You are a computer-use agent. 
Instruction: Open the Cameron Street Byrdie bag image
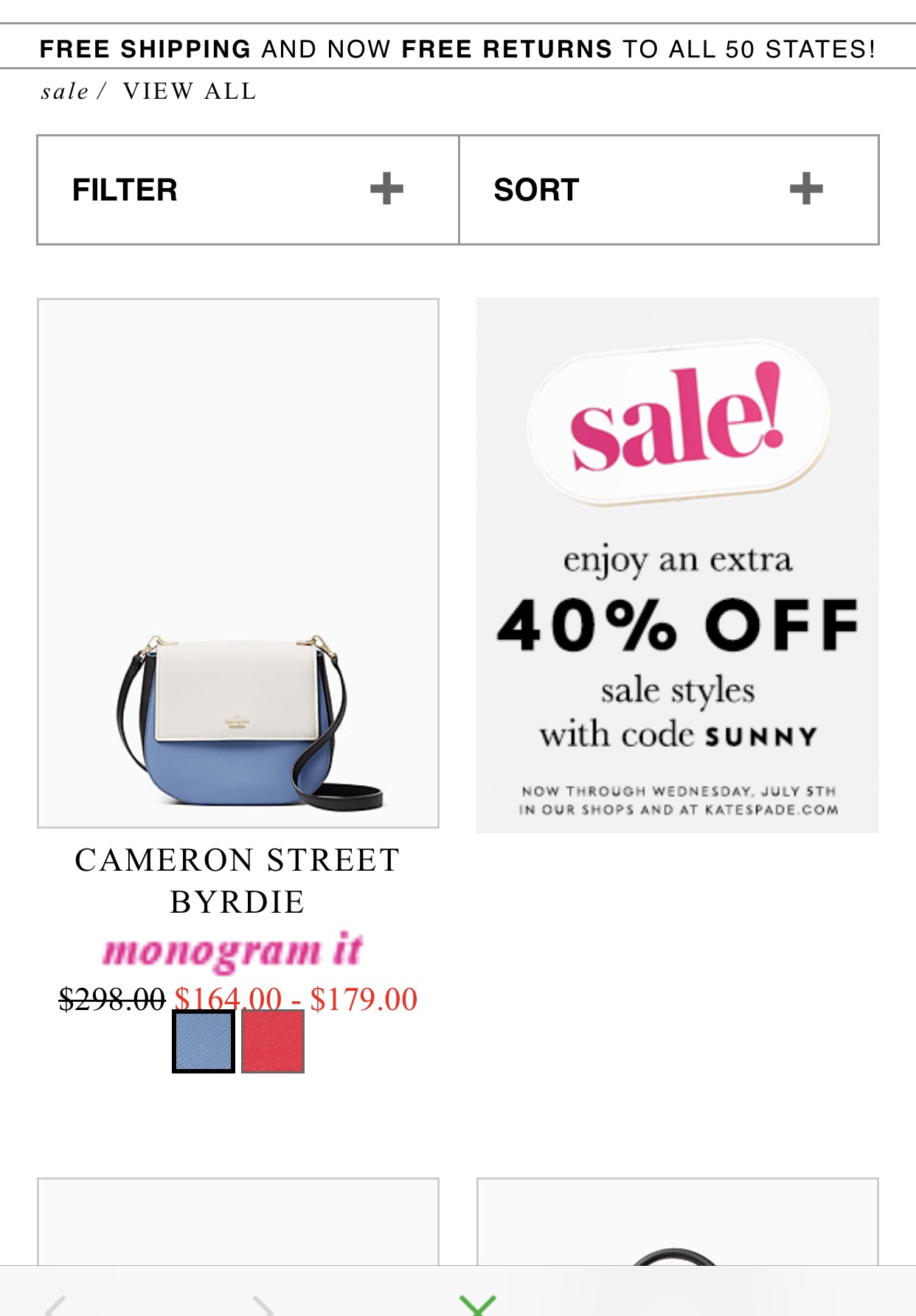(x=238, y=563)
